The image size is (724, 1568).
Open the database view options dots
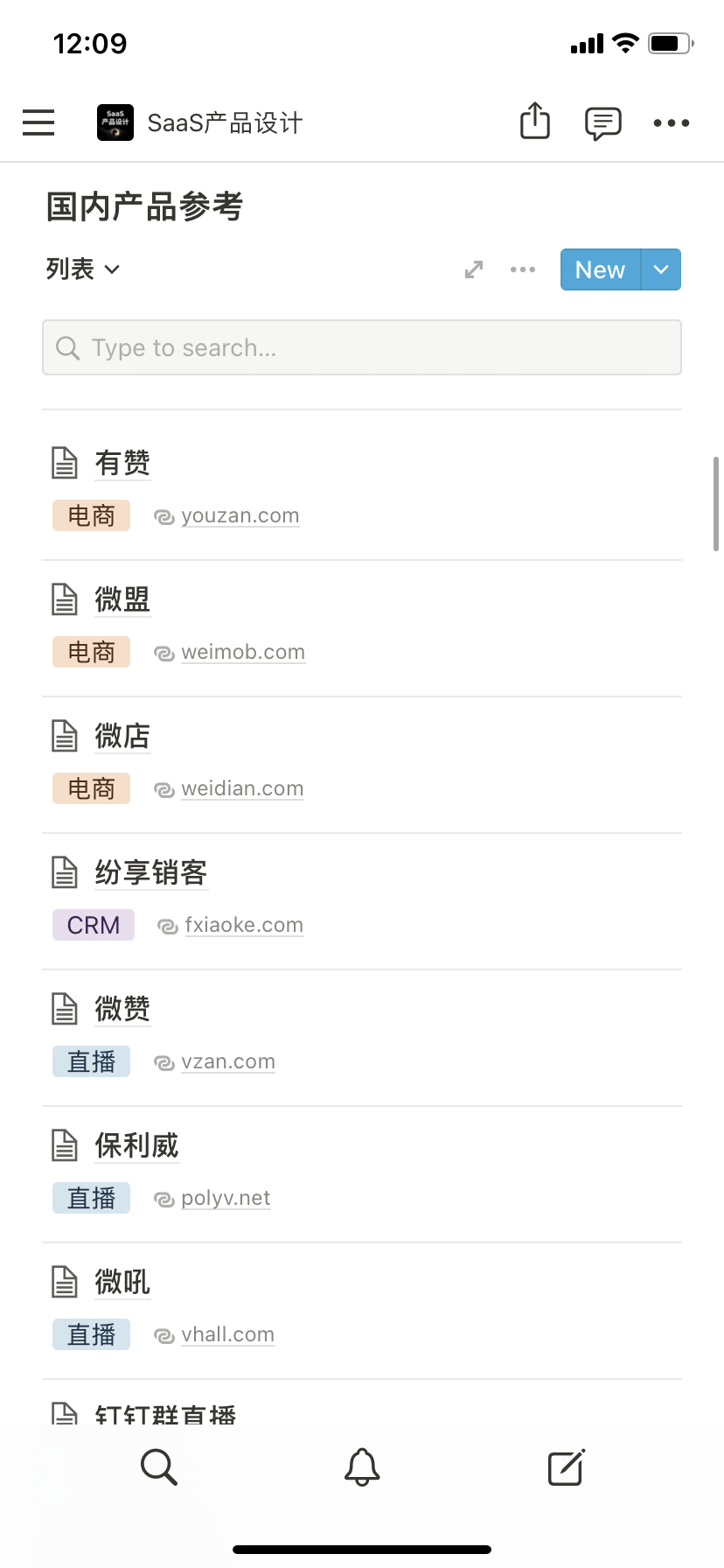tap(523, 269)
